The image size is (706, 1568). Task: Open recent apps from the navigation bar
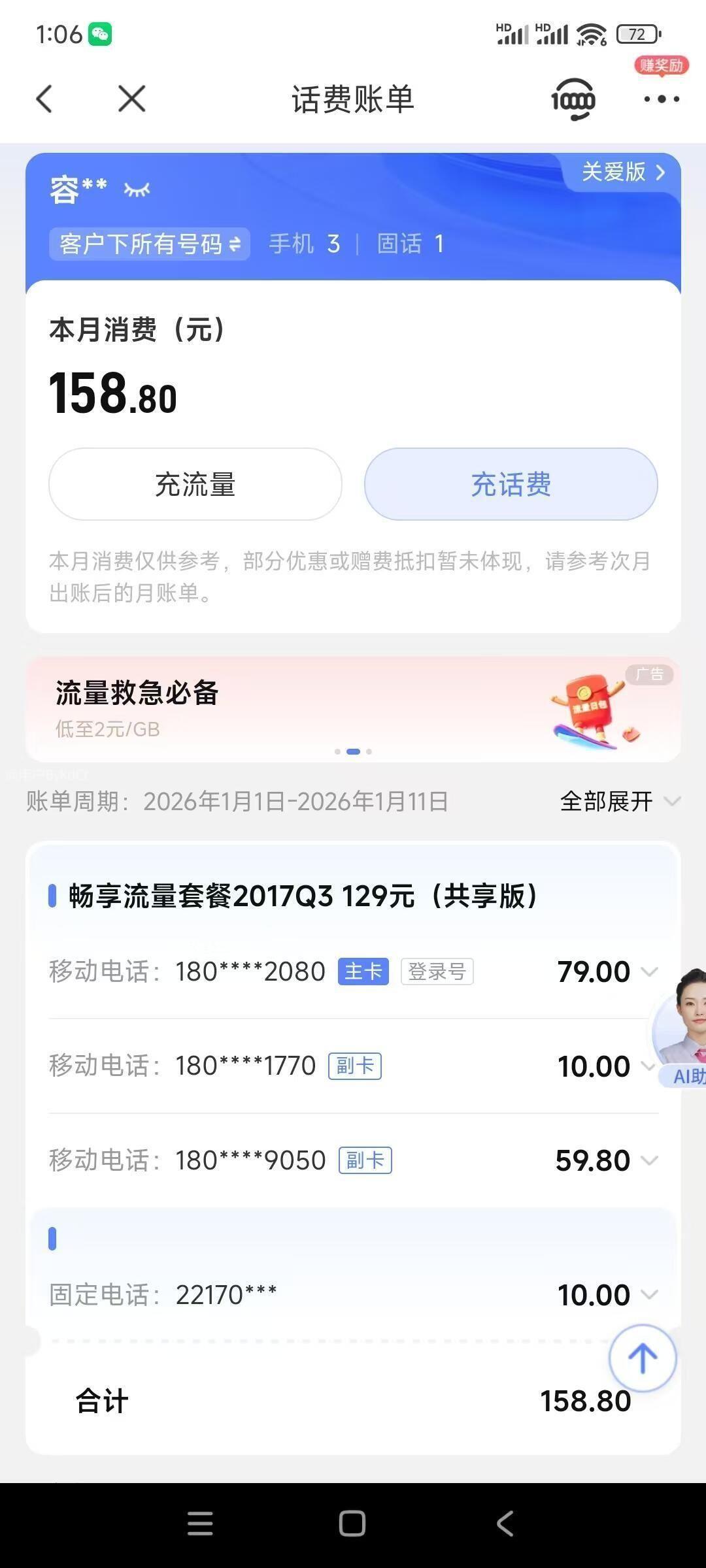point(200,1524)
